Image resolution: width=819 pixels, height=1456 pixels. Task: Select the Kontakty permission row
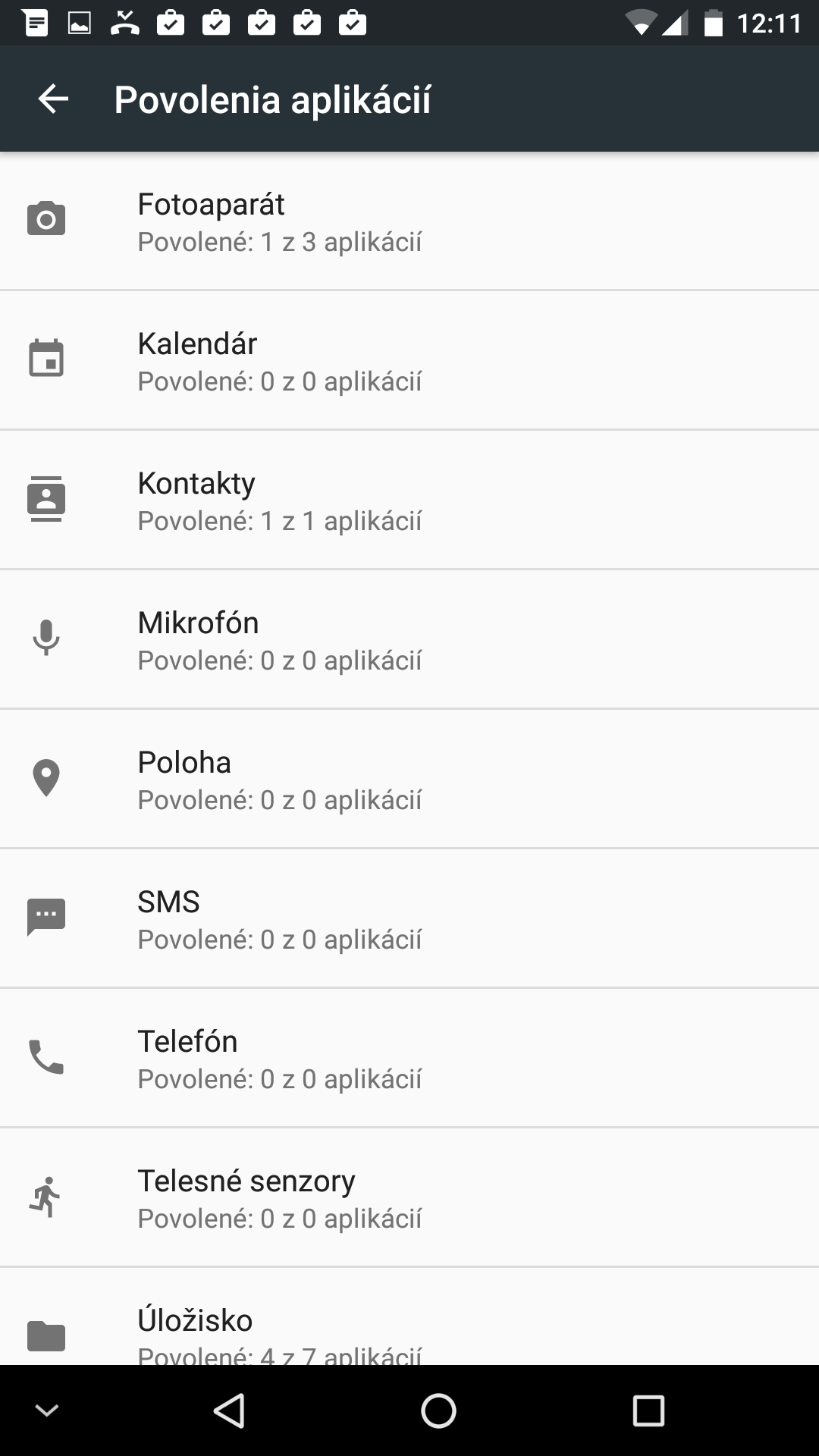point(409,500)
